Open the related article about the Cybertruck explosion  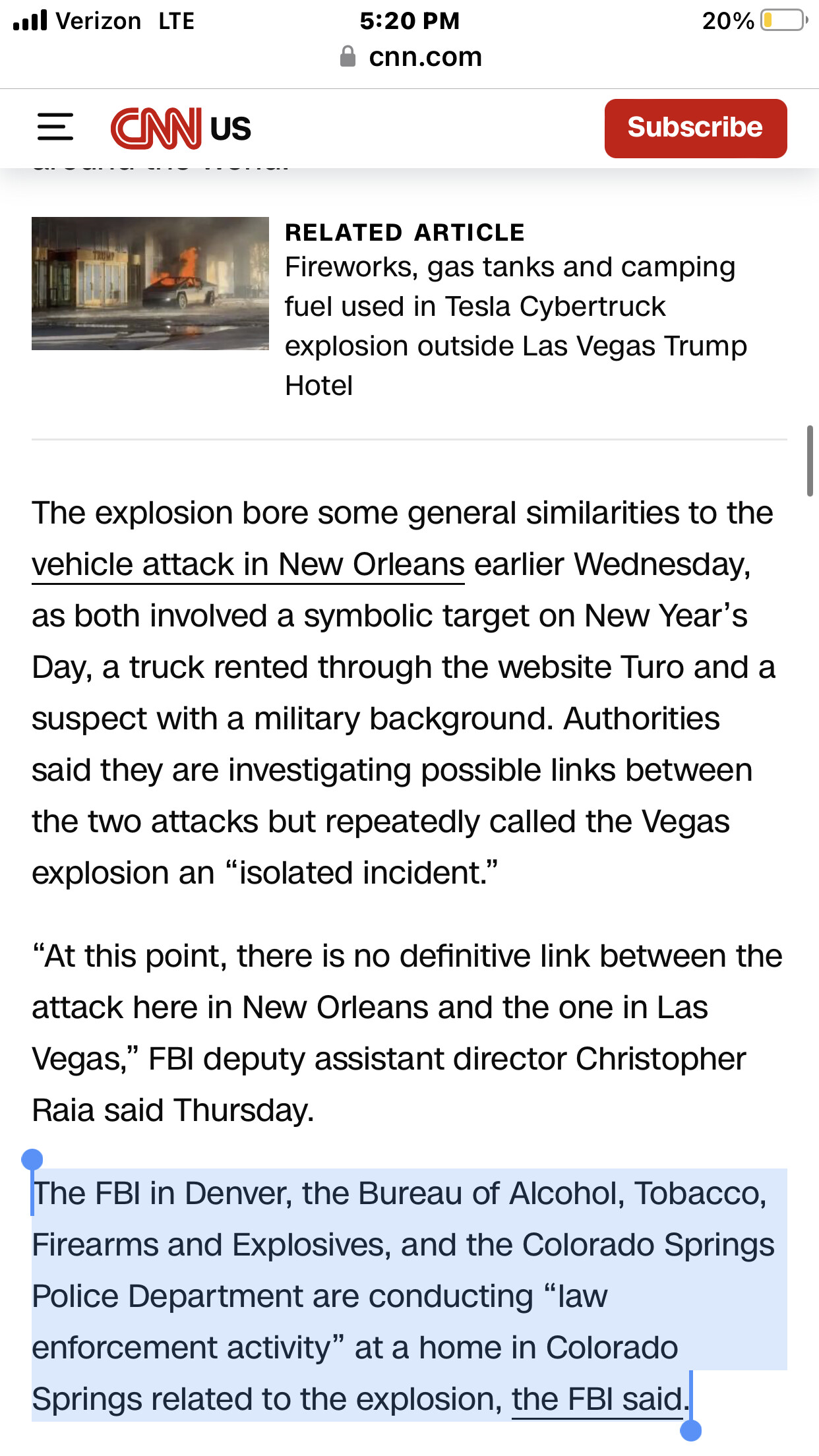[516, 326]
